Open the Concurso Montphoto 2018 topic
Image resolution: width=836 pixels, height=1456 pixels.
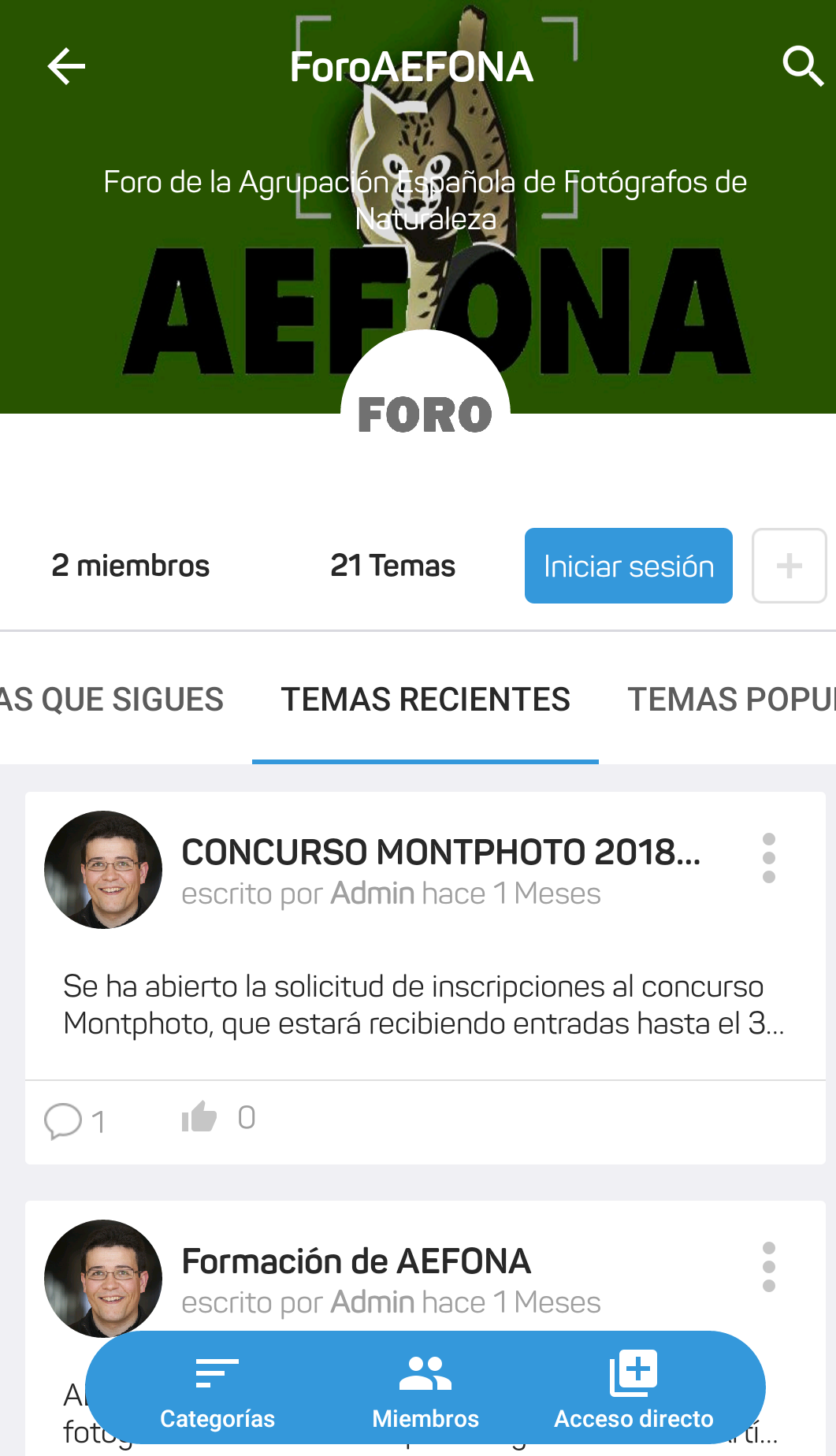coord(440,852)
